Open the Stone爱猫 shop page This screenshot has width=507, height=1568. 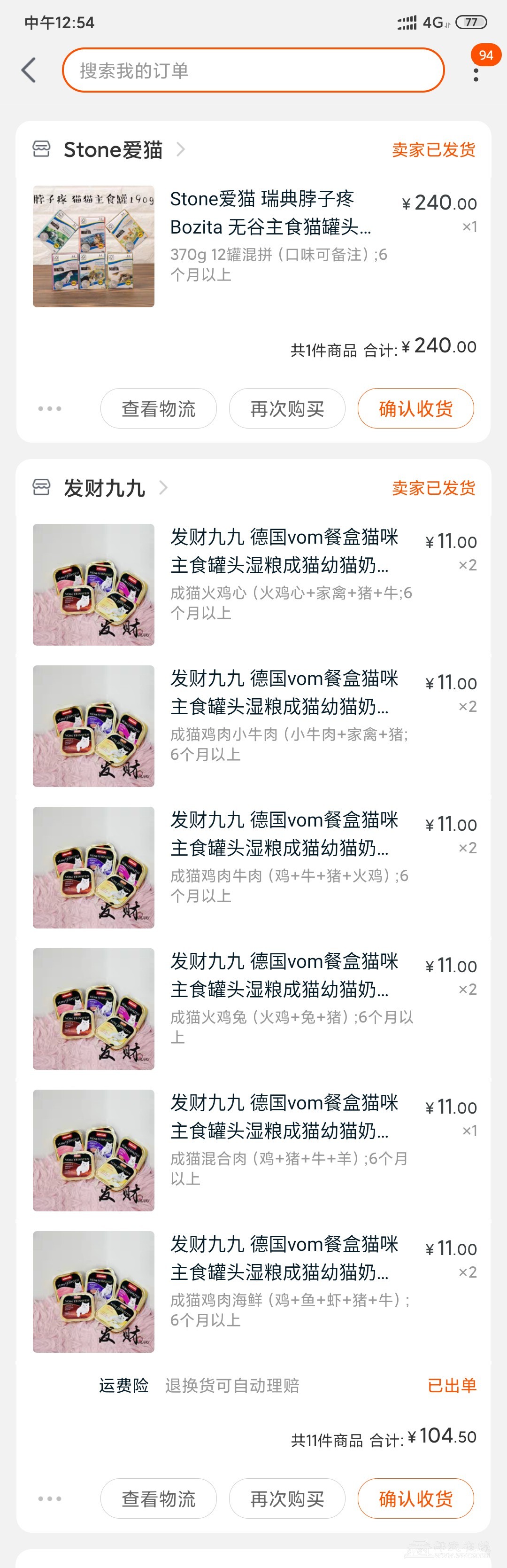[x=113, y=150]
